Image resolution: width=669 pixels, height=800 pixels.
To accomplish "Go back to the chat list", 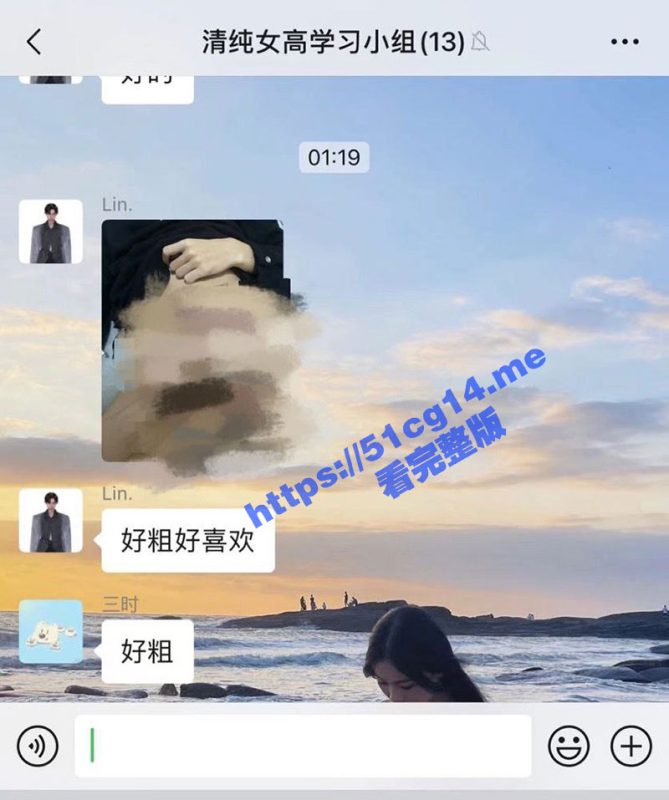I will pyautogui.click(x=34, y=42).
